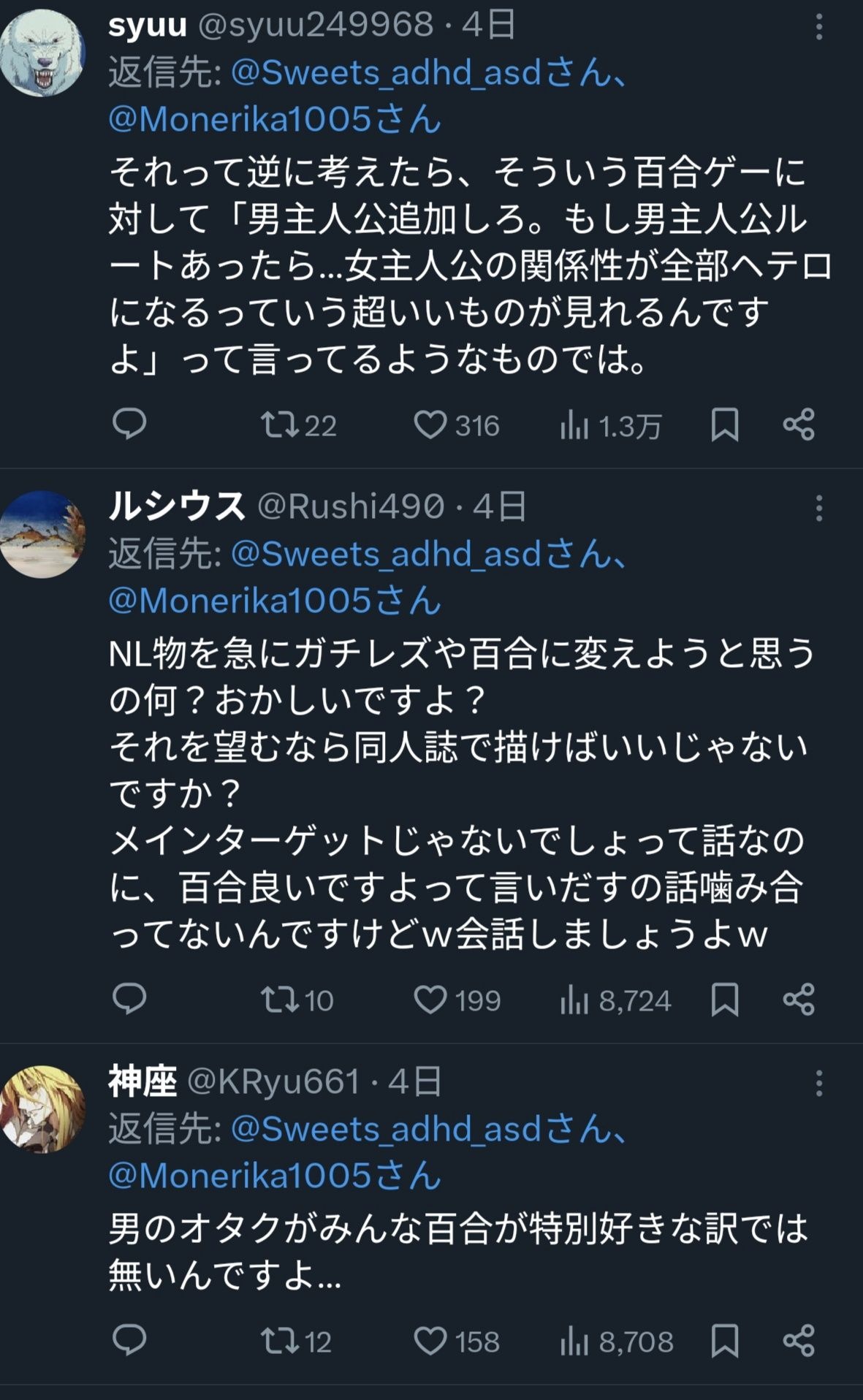Share 神座's reply
The image size is (863, 1400).
[x=798, y=1341]
